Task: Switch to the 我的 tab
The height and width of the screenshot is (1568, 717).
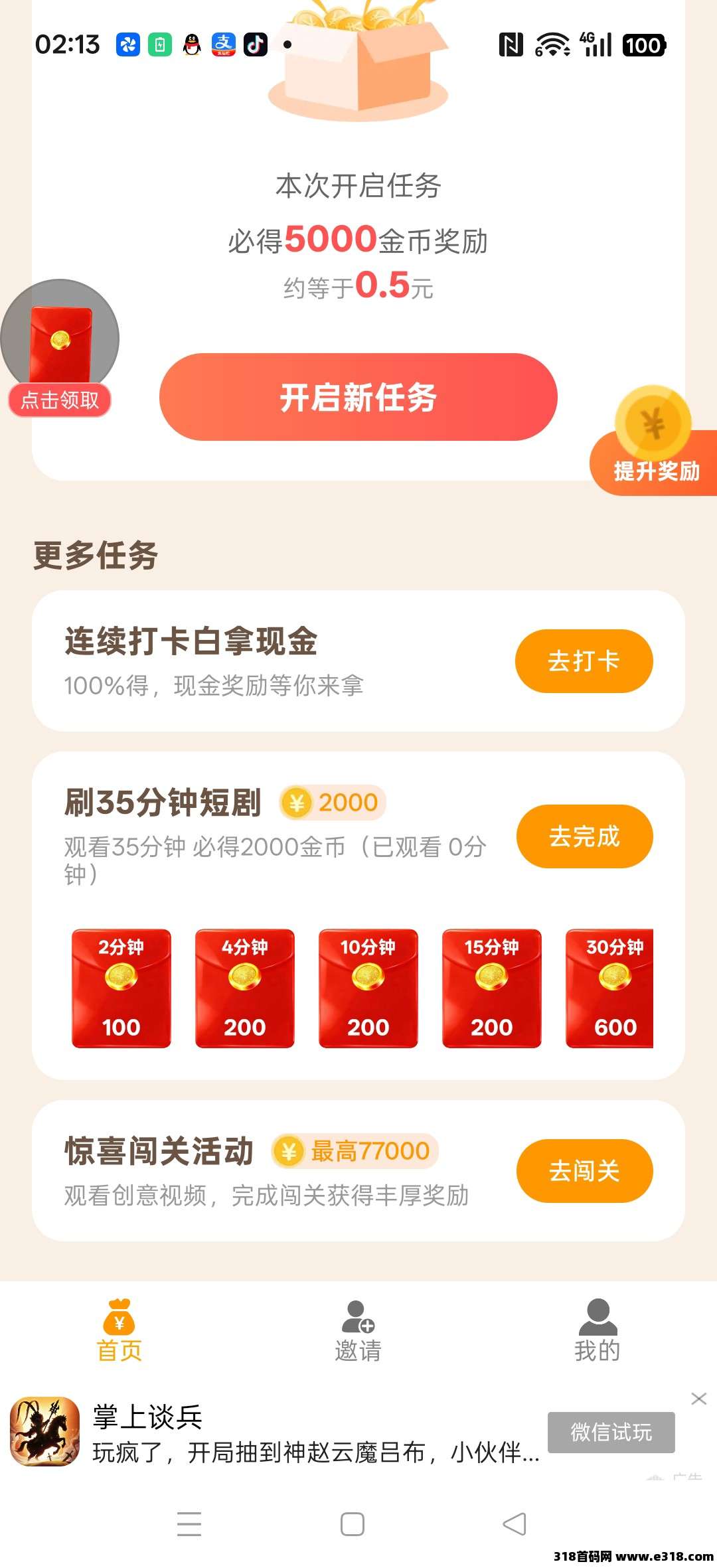Action: (597, 1331)
